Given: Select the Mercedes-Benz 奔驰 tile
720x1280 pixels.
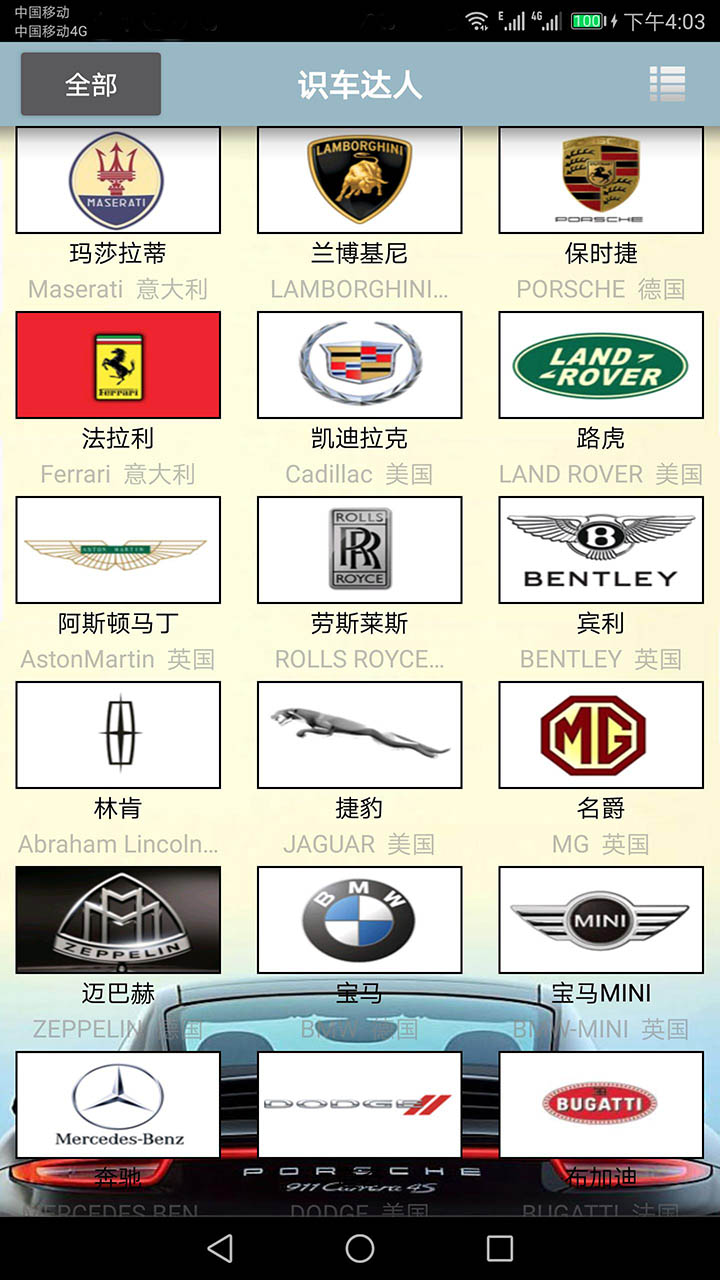Looking at the screenshot, I should pos(118,1105).
